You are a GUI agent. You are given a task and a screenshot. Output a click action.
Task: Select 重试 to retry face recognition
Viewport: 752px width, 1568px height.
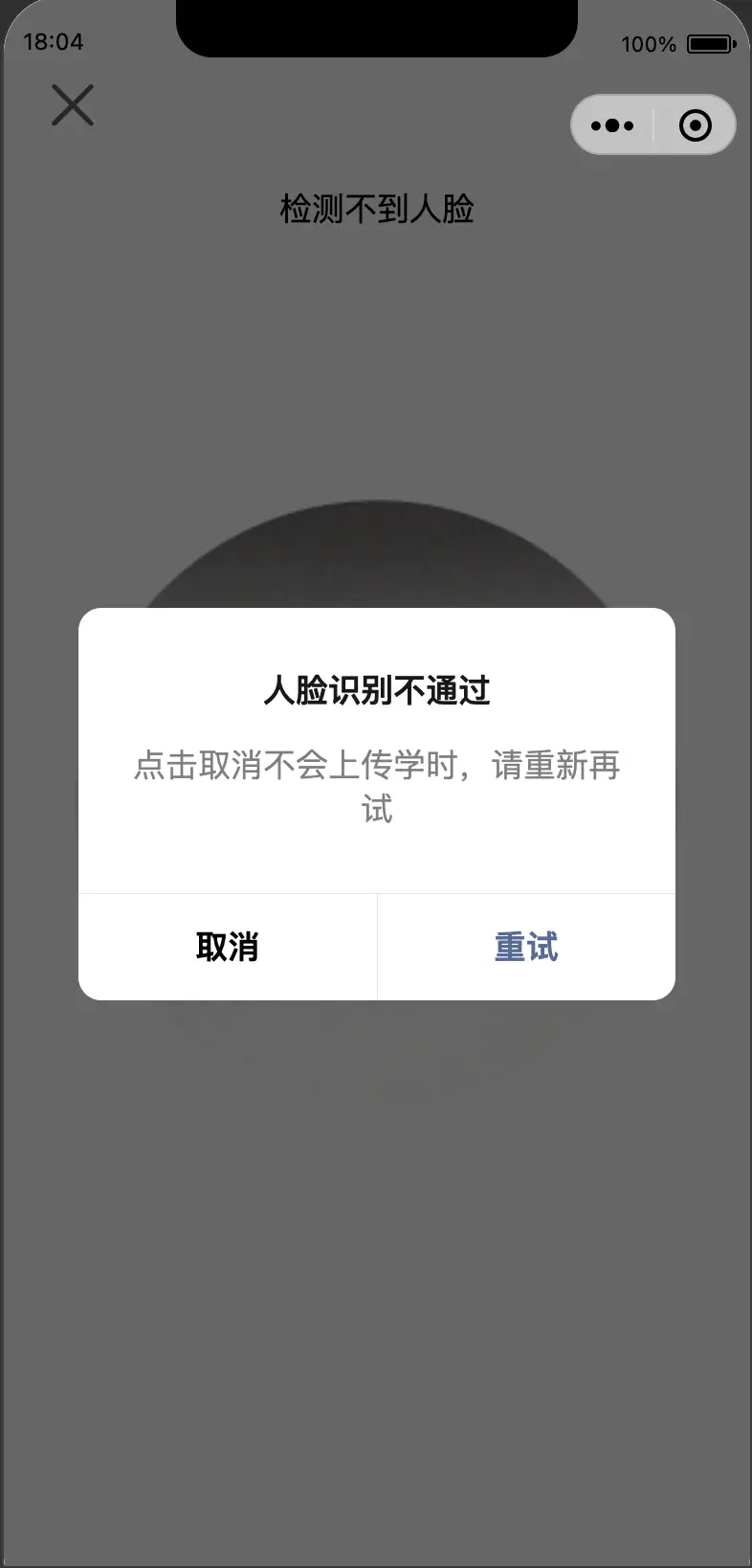526,947
